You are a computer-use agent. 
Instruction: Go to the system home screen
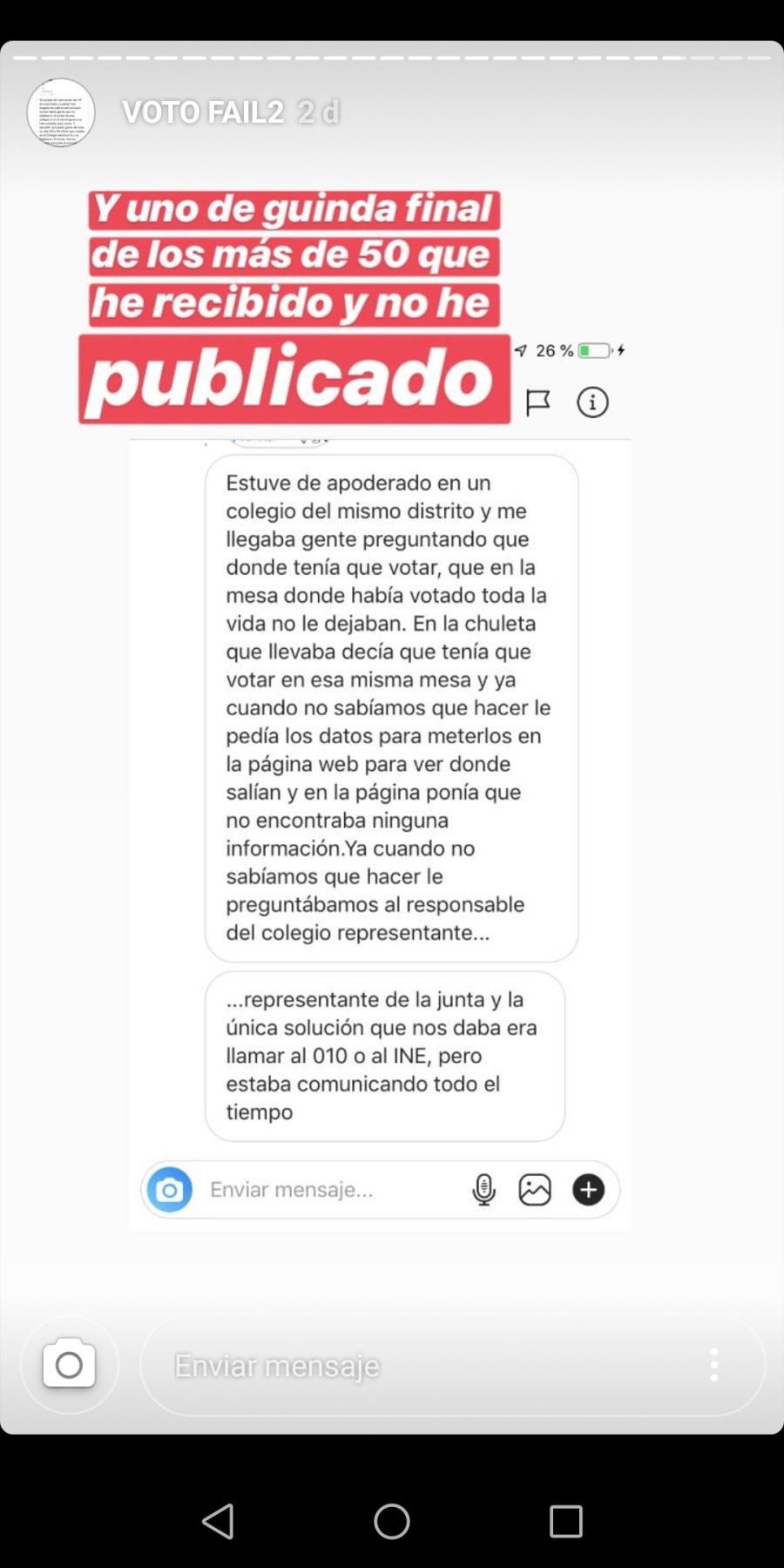(x=392, y=1522)
